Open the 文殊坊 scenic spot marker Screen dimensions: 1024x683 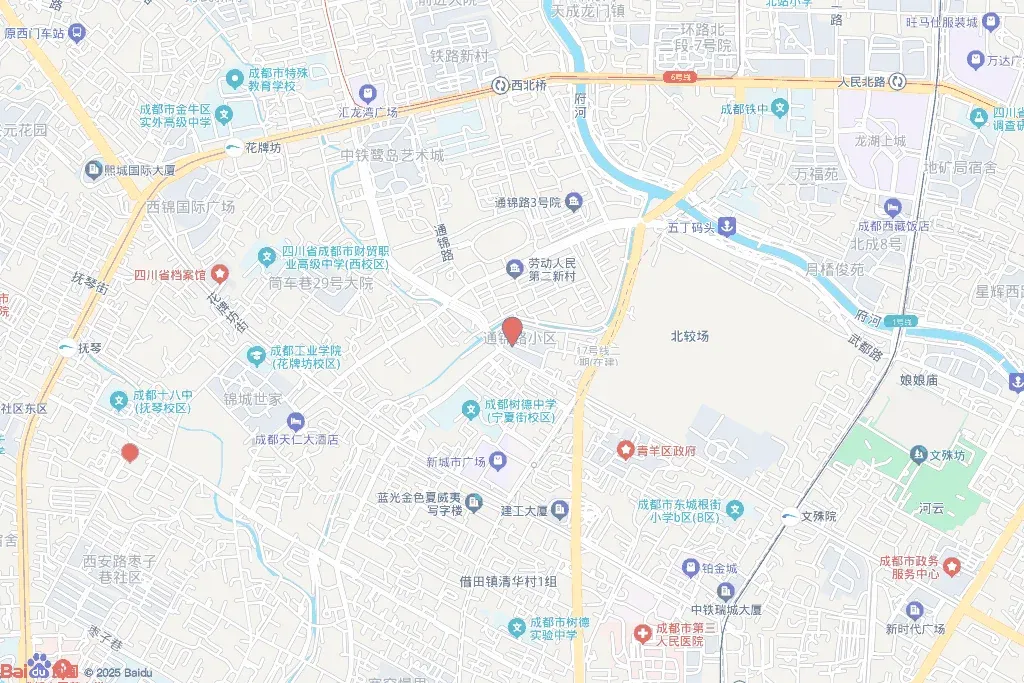[x=919, y=455]
